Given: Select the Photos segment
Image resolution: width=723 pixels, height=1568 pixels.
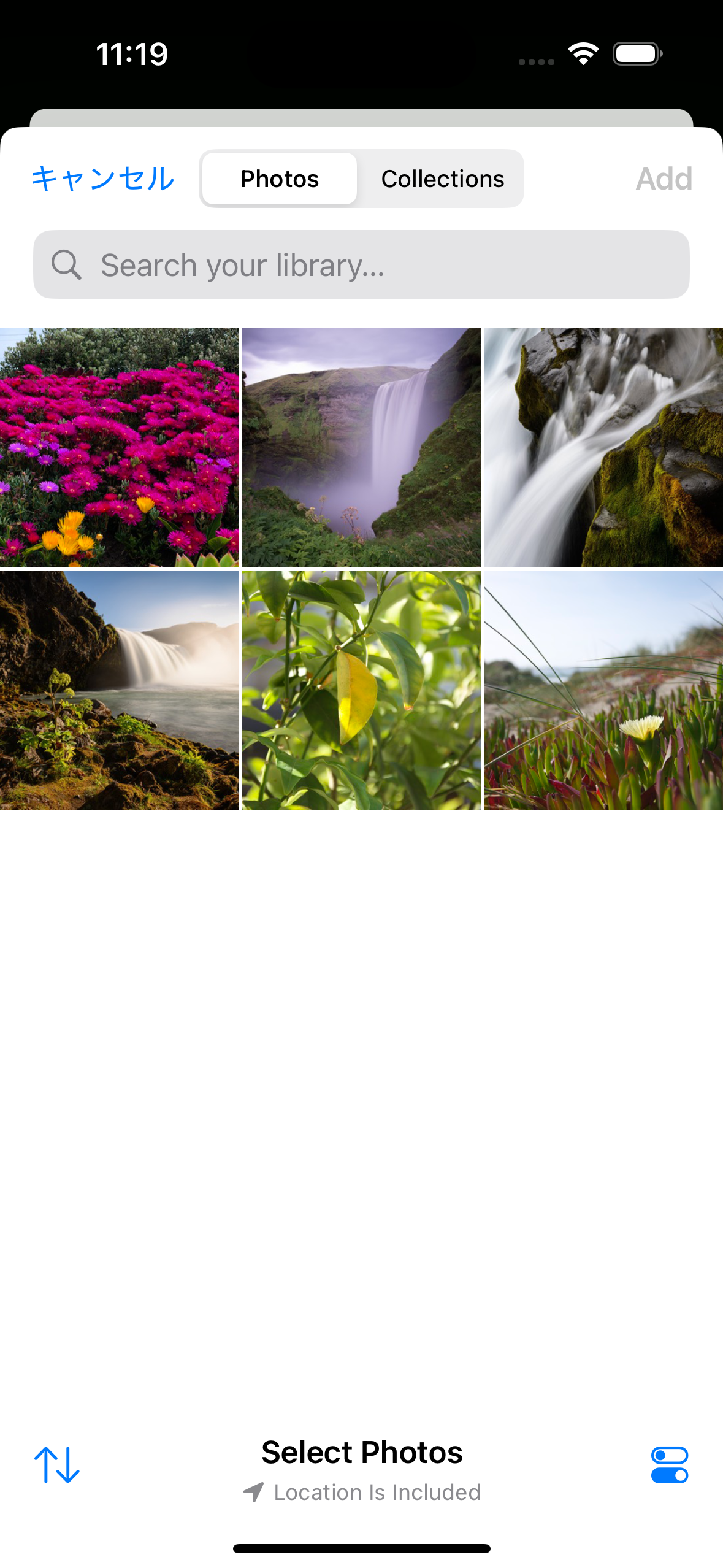Looking at the screenshot, I should (280, 179).
